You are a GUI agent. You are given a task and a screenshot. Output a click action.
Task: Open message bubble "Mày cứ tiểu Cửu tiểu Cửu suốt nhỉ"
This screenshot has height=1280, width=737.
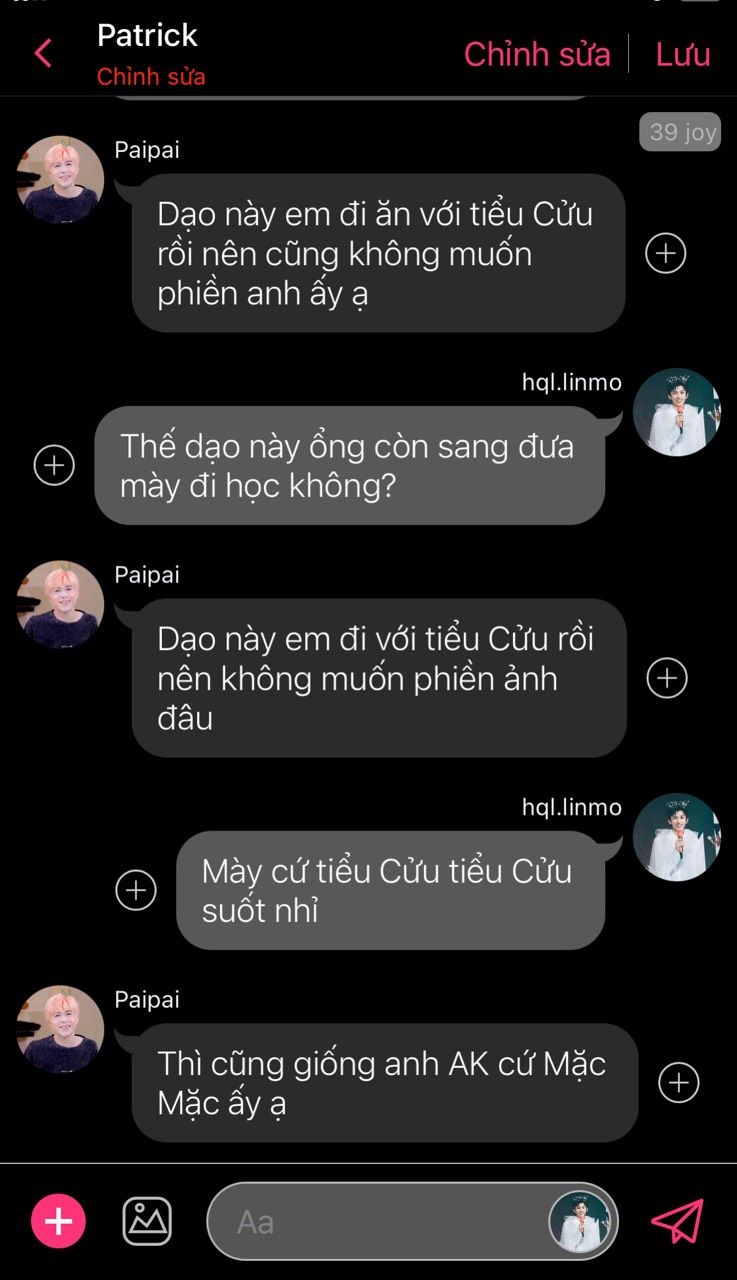390,890
